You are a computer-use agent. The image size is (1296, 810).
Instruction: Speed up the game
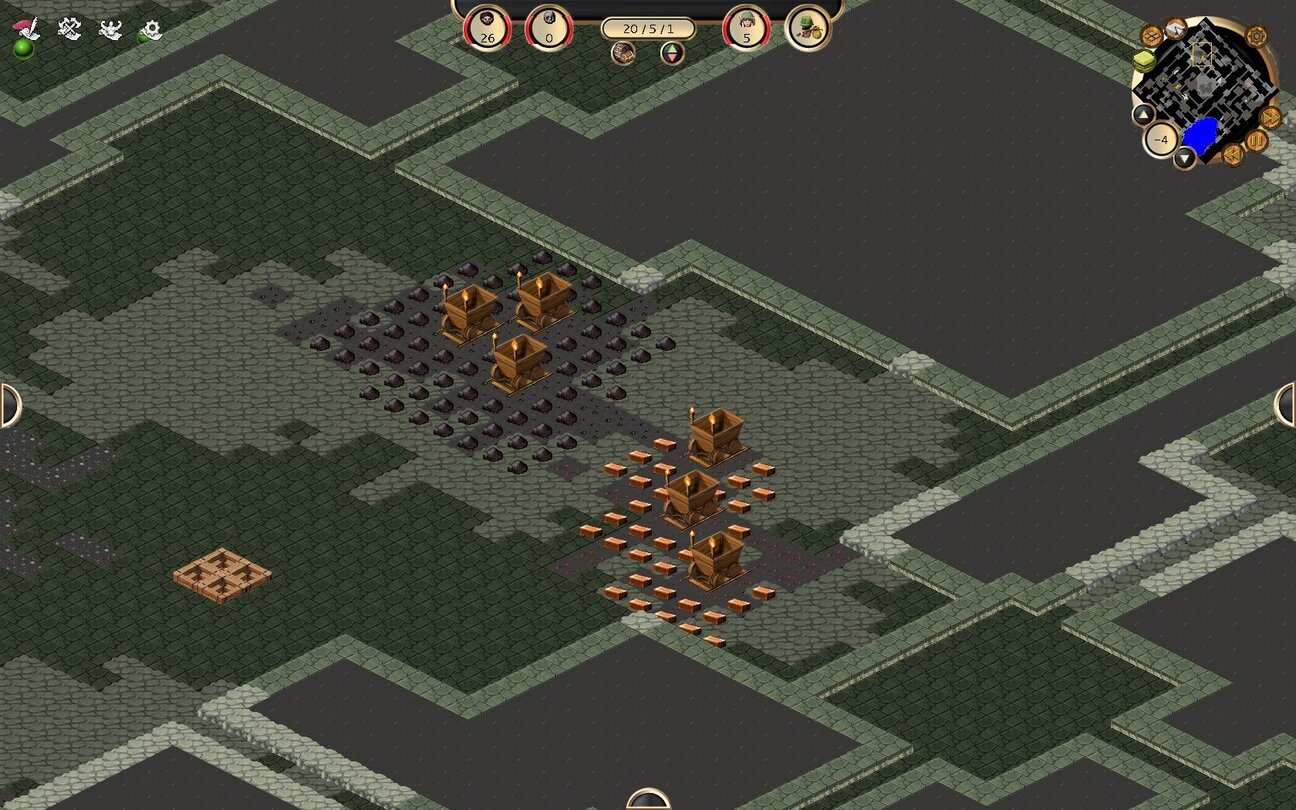1271,117
